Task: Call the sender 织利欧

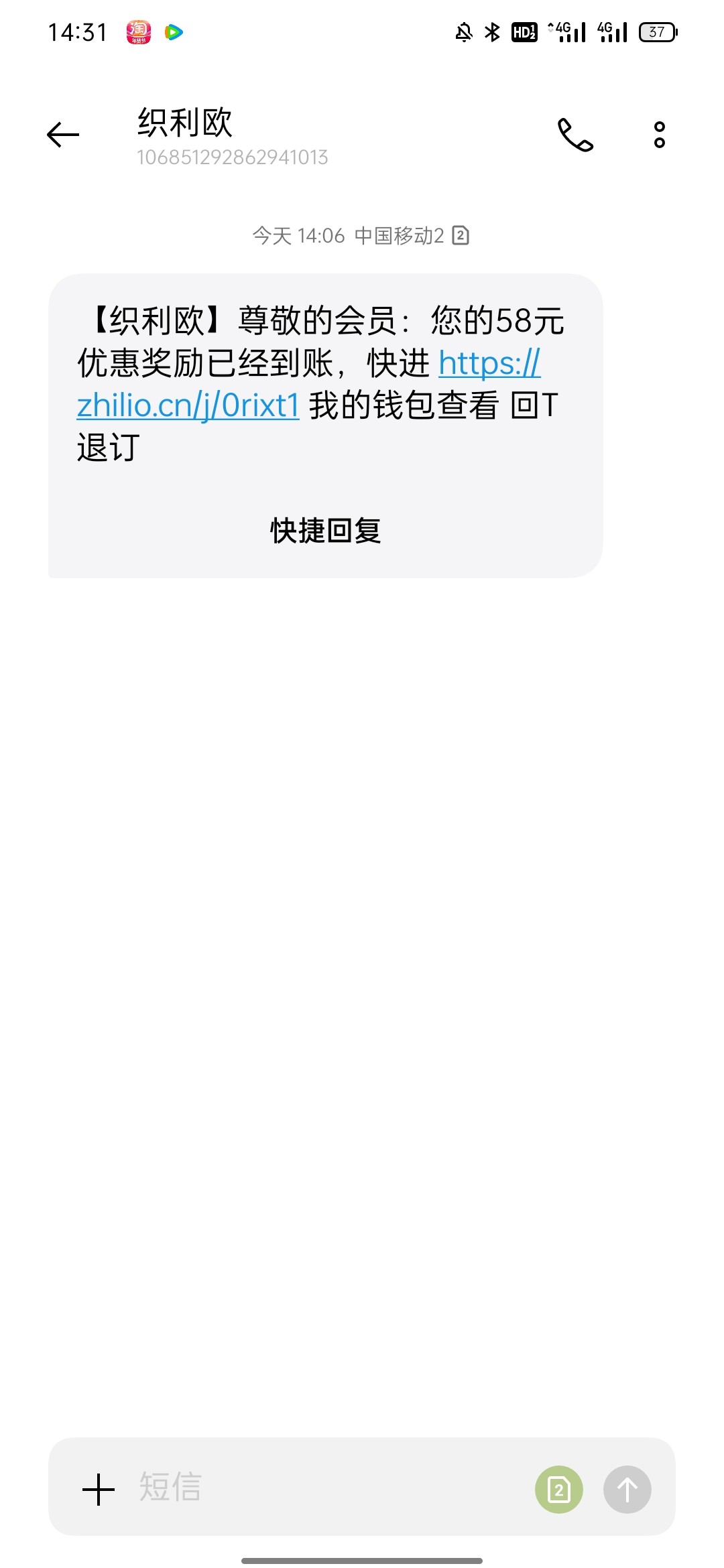Action: click(575, 135)
